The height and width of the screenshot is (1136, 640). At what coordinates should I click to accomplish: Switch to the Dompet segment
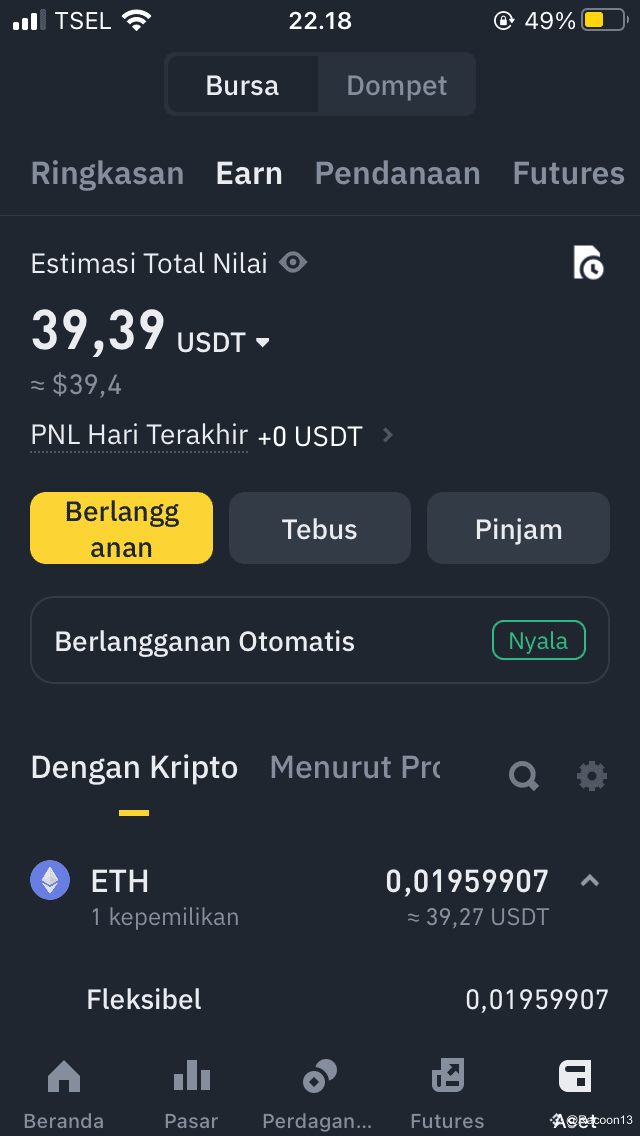(396, 85)
